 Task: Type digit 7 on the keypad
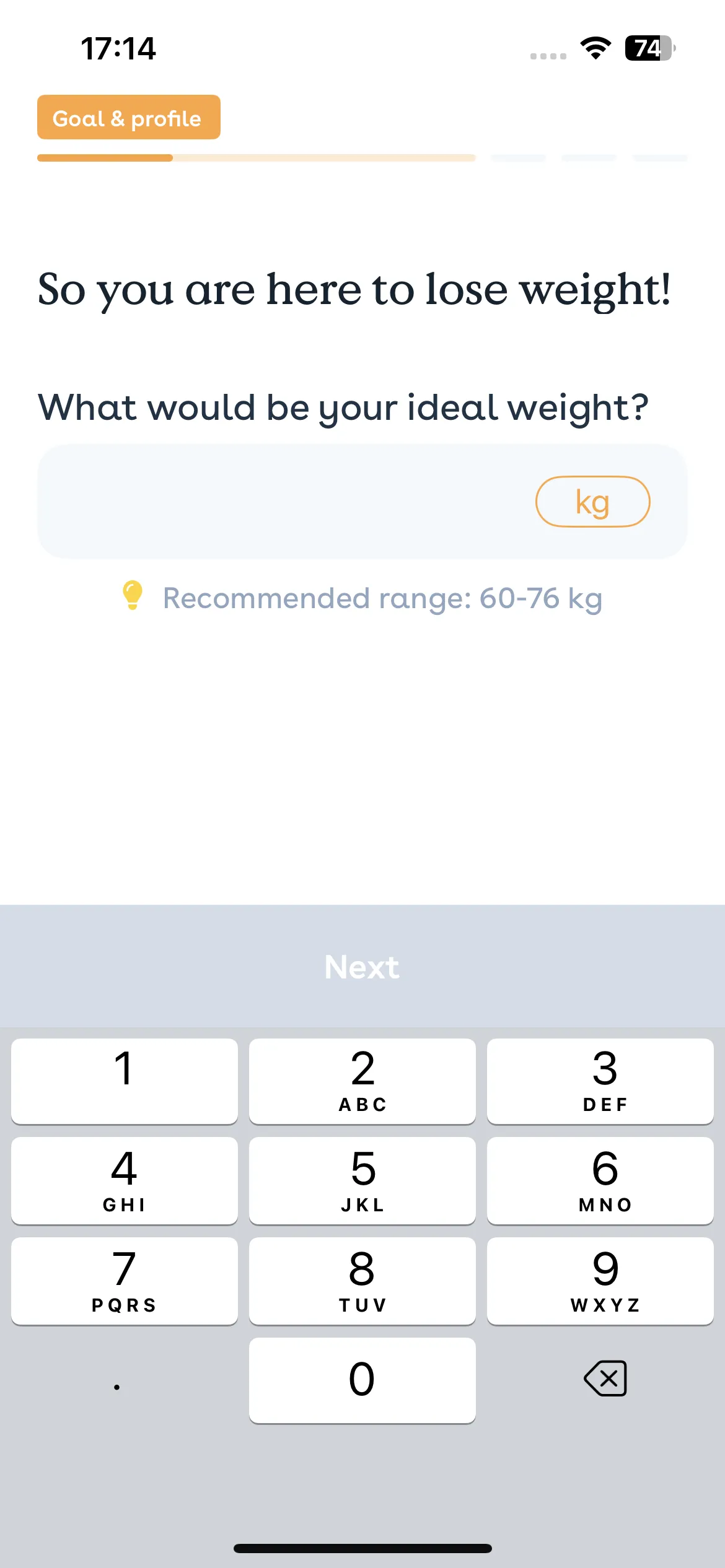click(x=125, y=1281)
